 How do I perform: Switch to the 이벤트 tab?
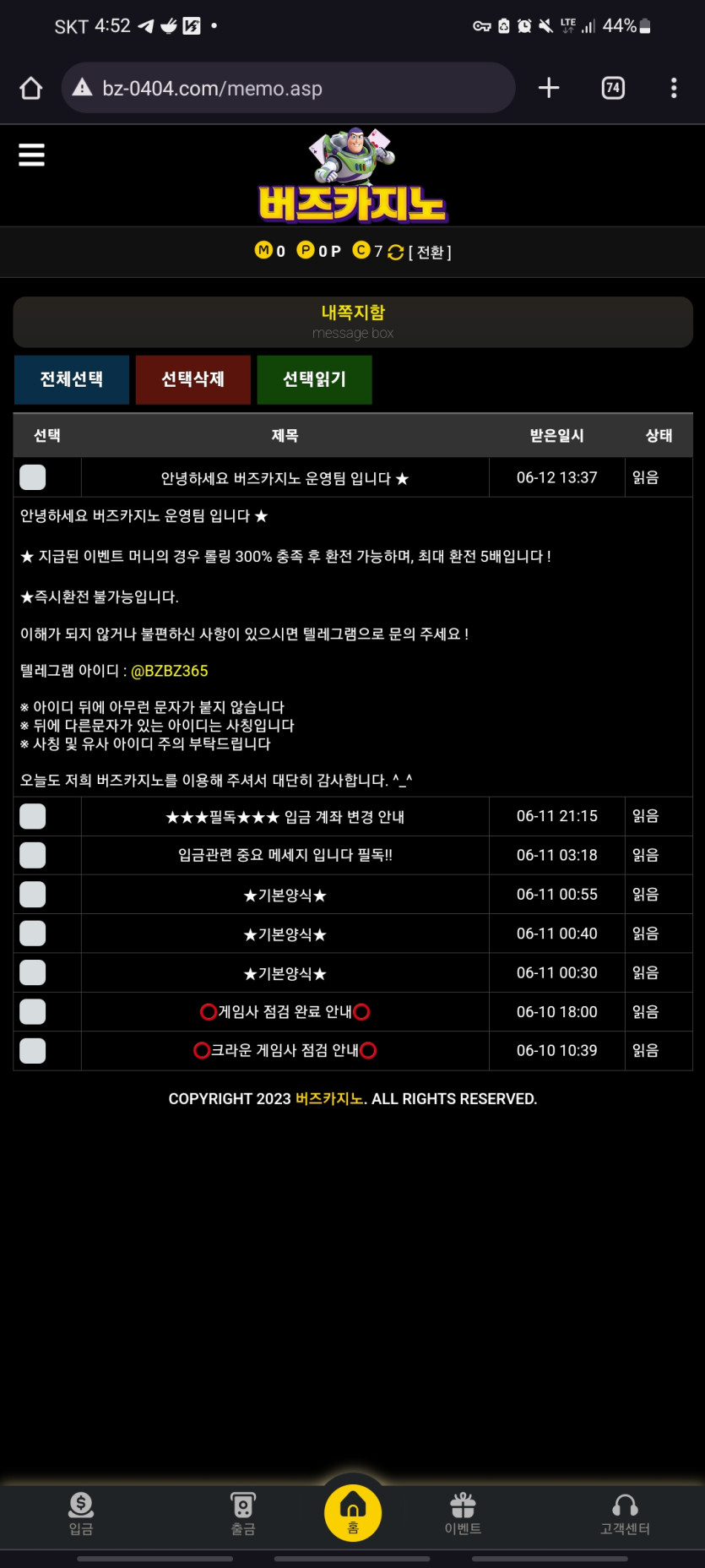click(x=463, y=1513)
